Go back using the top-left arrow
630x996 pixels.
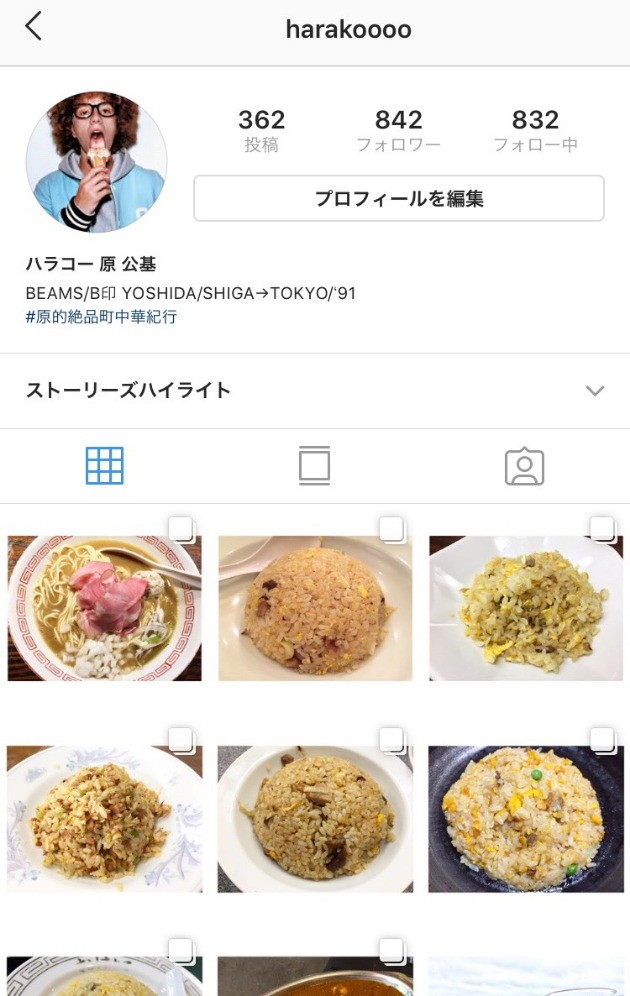(x=34, y=27)
